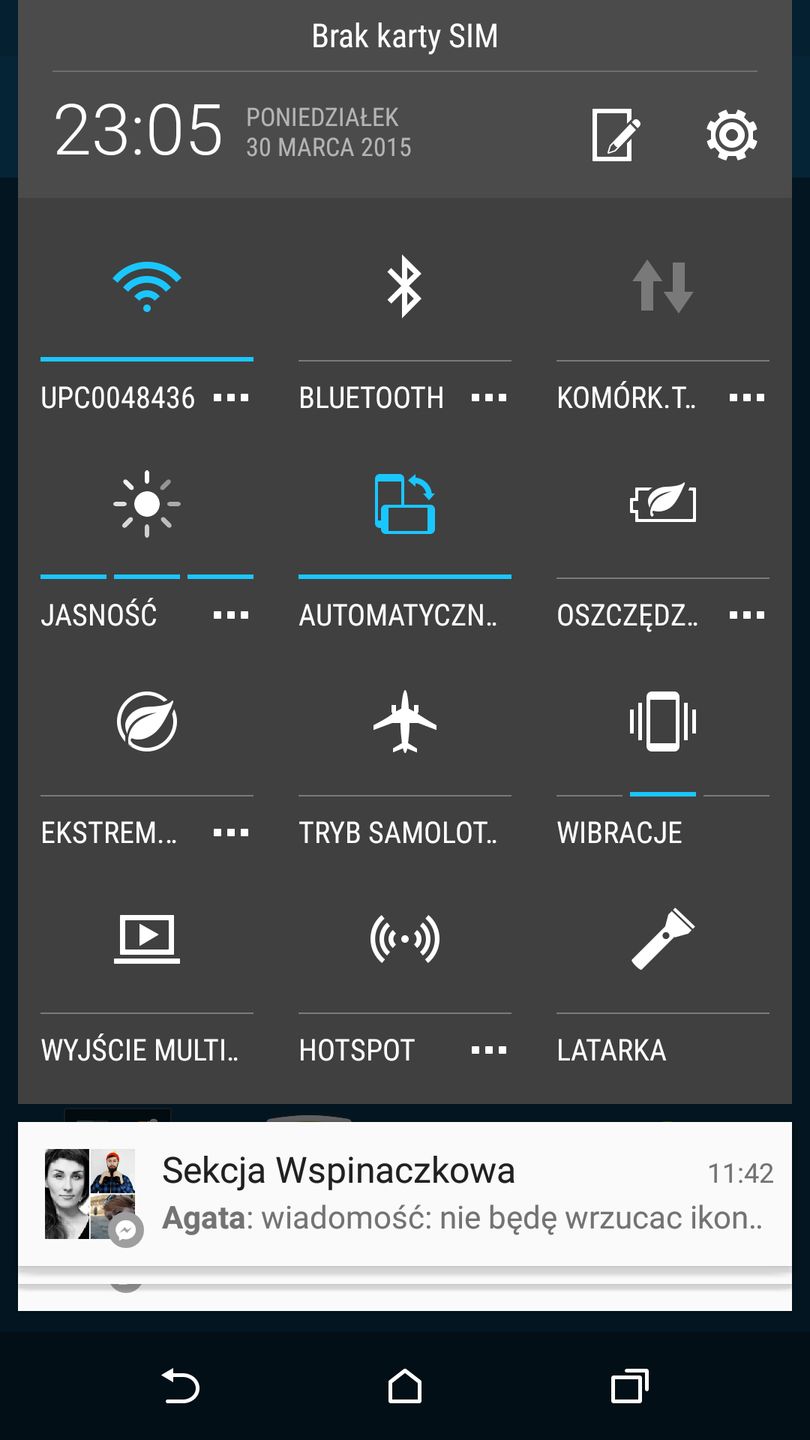Activate the flashlight (Latarka)
Screen dimensions: 810x1440
pyautogui.click(x=662, y=938)
